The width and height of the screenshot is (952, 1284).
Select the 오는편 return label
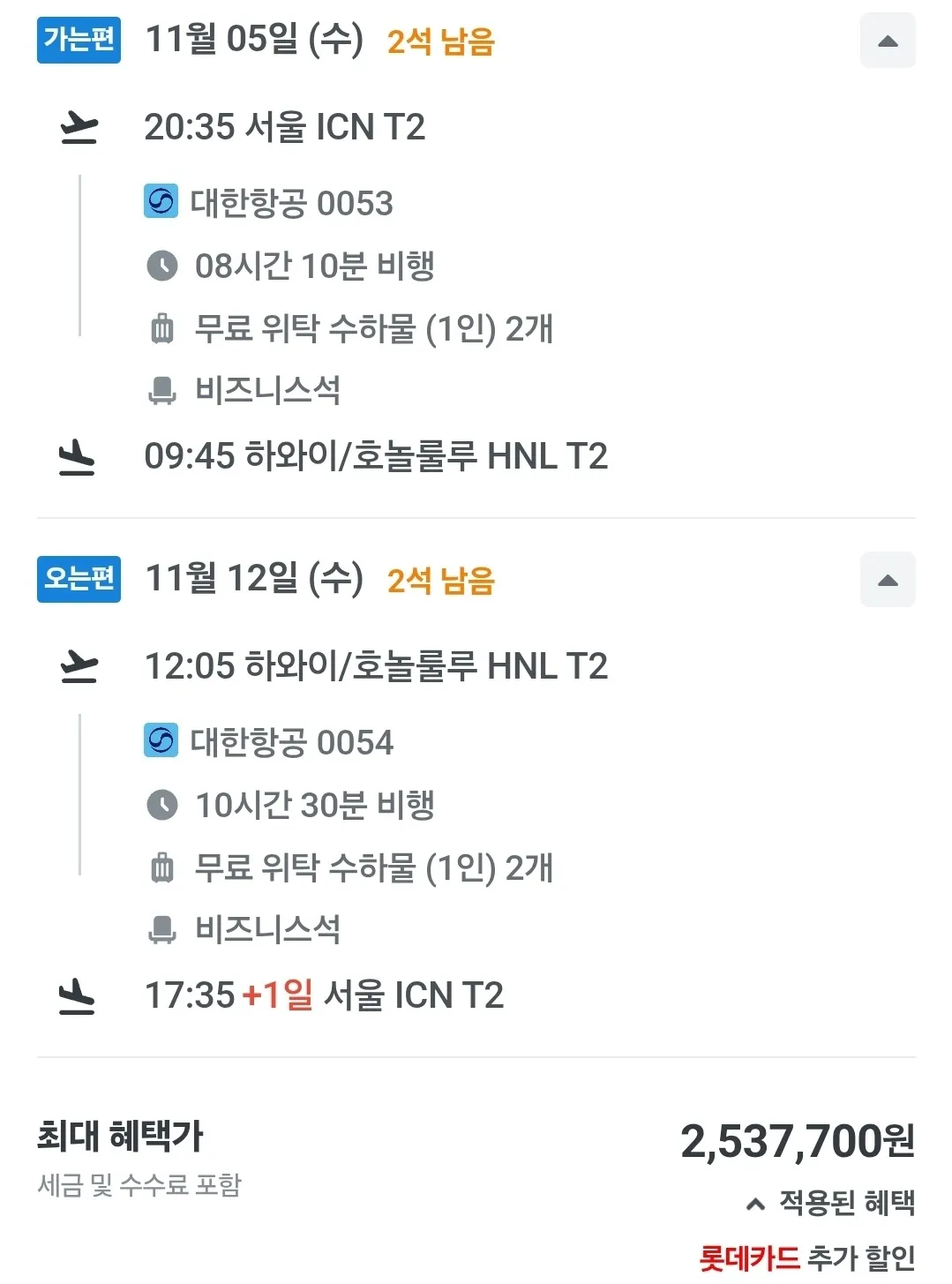(78, 580)
